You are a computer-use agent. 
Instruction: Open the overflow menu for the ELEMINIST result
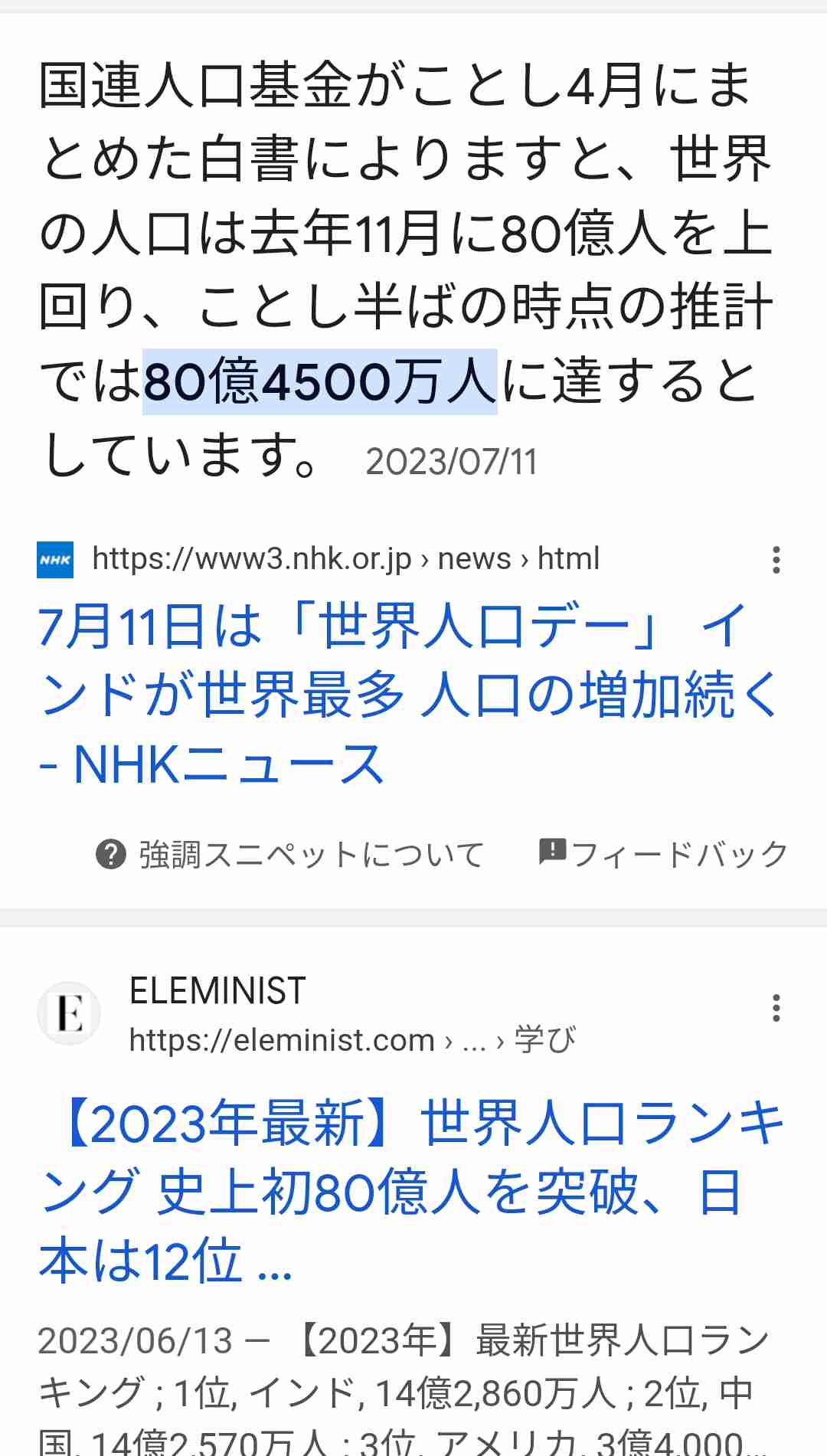coord(776,1008)
